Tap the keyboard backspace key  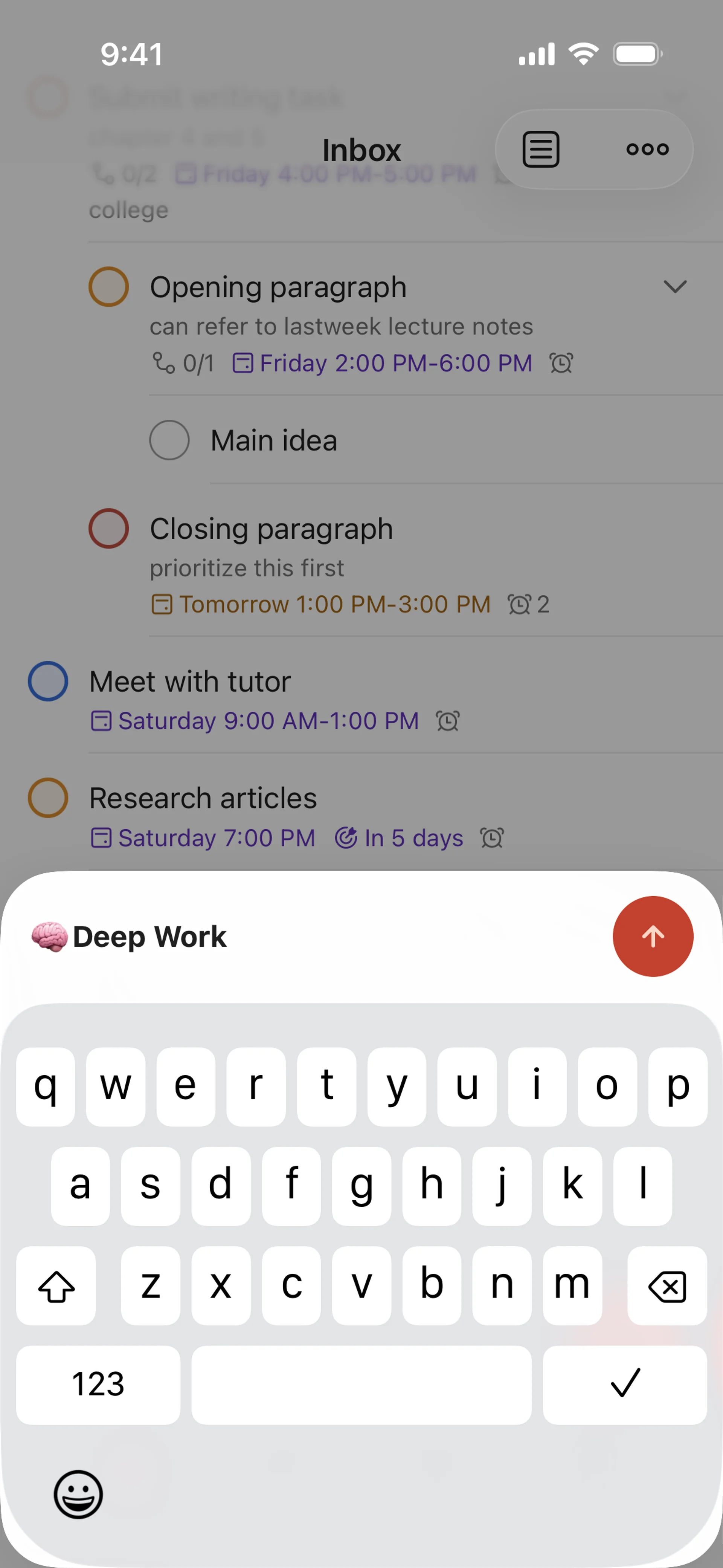667,1285
